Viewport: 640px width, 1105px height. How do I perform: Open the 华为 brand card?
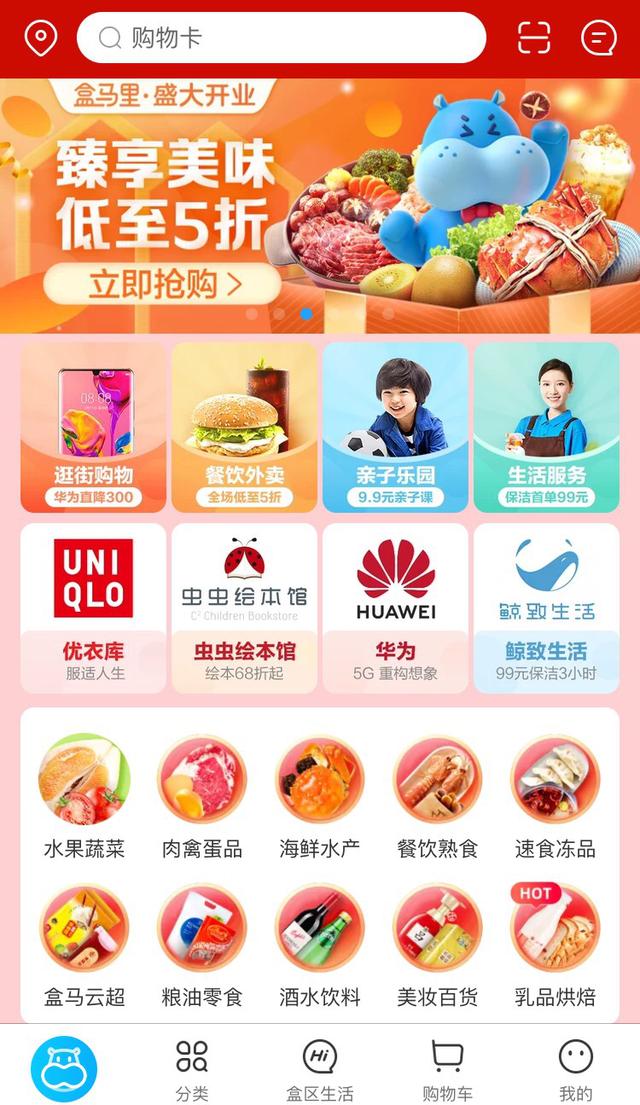tap(395, 608)
